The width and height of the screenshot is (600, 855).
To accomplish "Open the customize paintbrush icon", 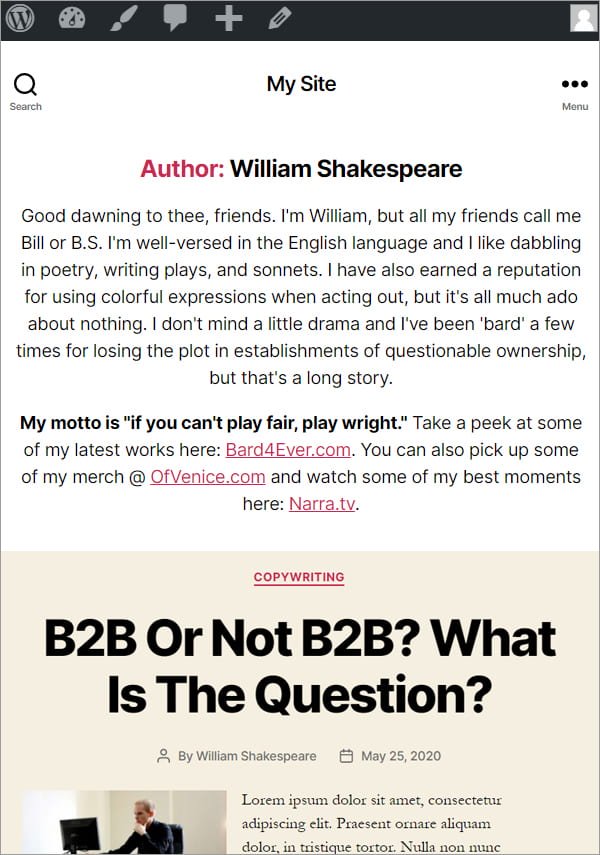I will (124, 18).
